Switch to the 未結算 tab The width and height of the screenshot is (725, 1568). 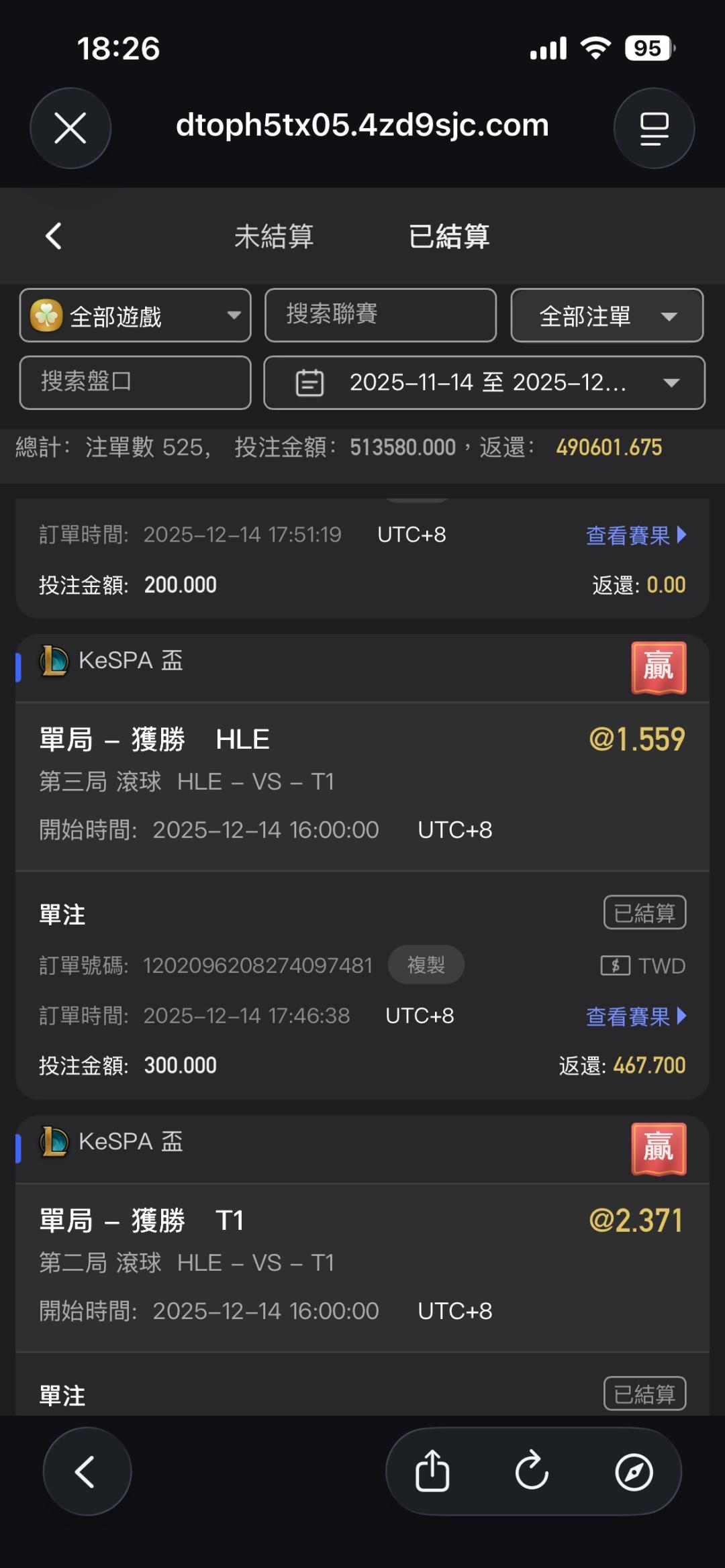pyautogui.click(x=274, y=237)
